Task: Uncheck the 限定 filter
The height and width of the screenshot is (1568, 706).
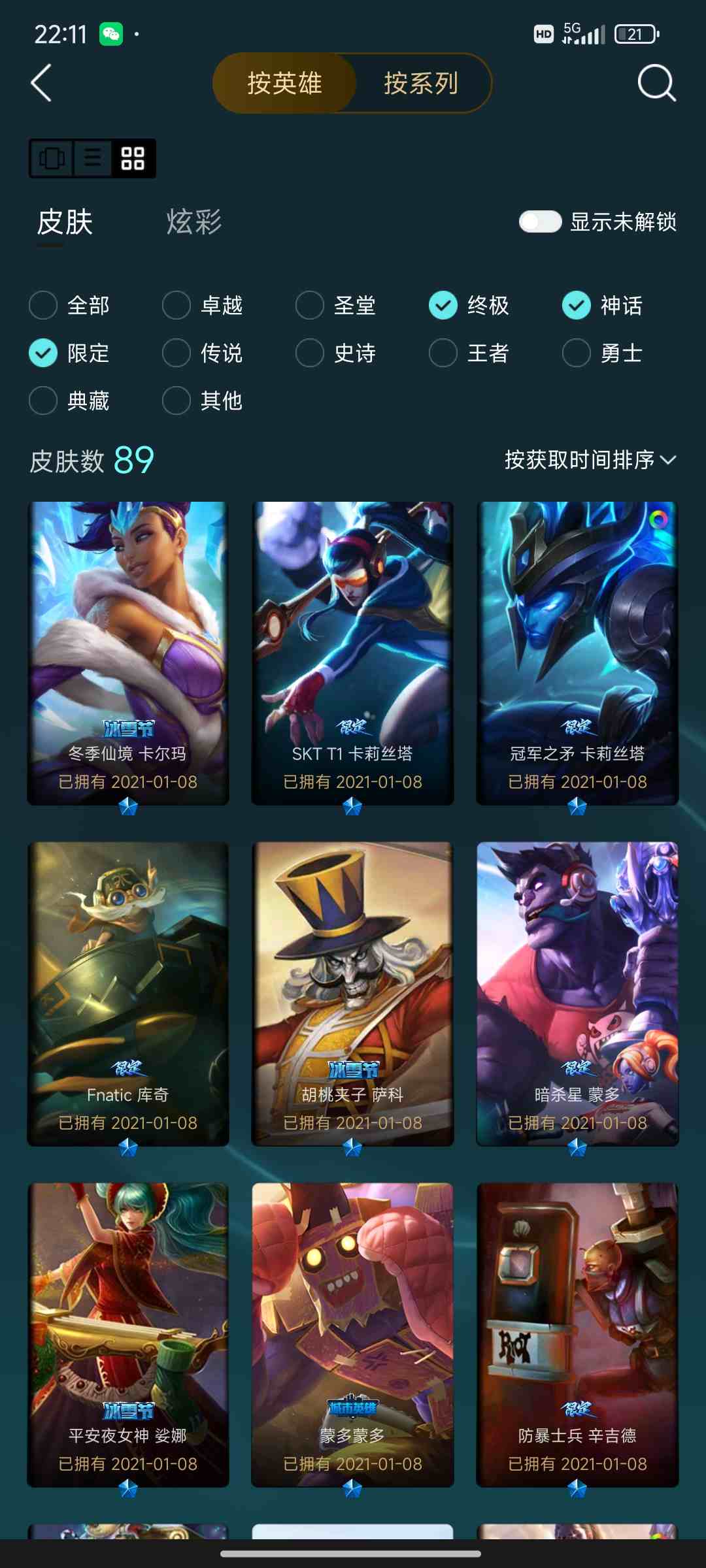Action: tap(44, 353)
